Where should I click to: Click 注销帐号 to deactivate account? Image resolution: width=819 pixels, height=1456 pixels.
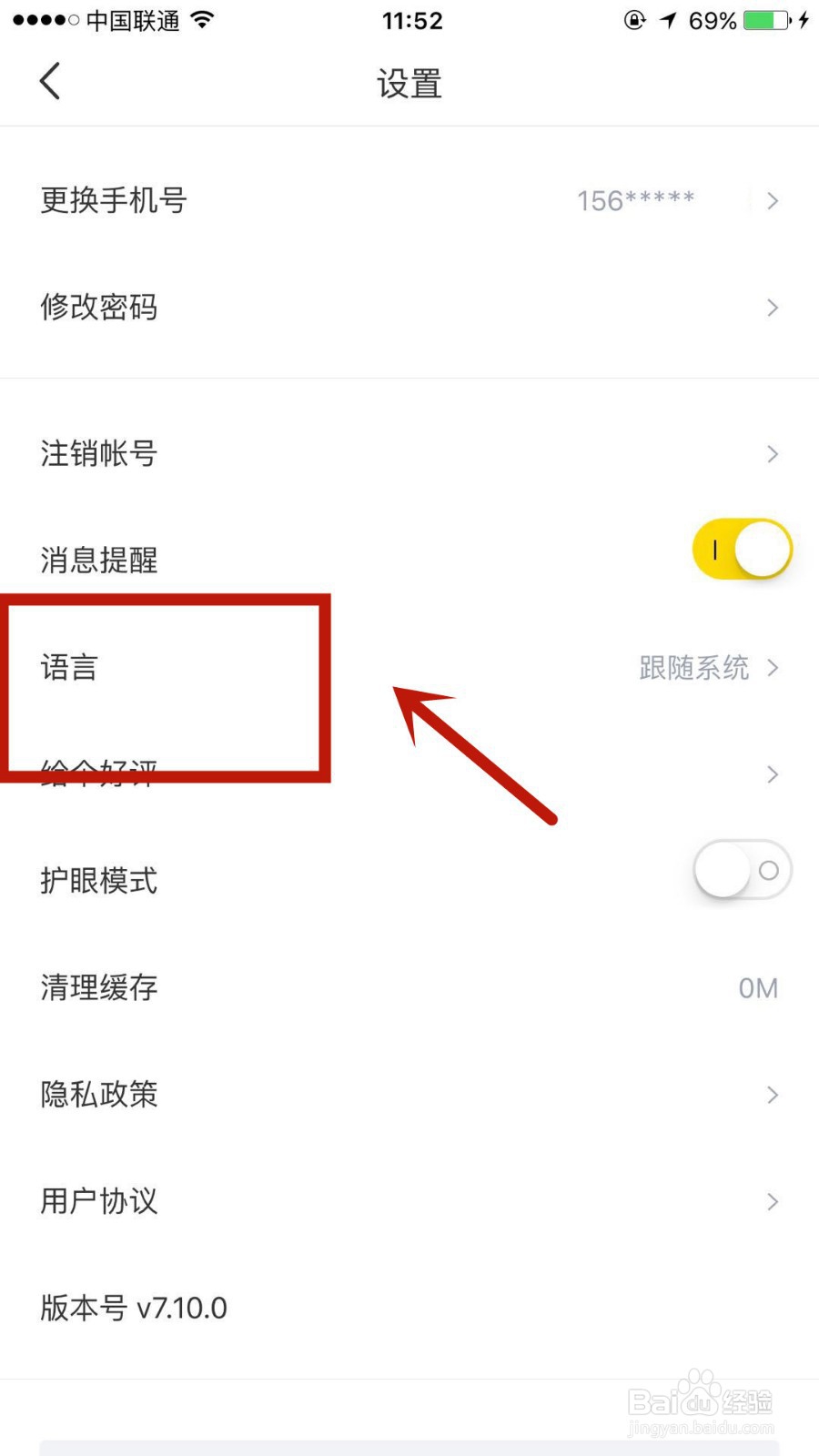click(98, 453)
